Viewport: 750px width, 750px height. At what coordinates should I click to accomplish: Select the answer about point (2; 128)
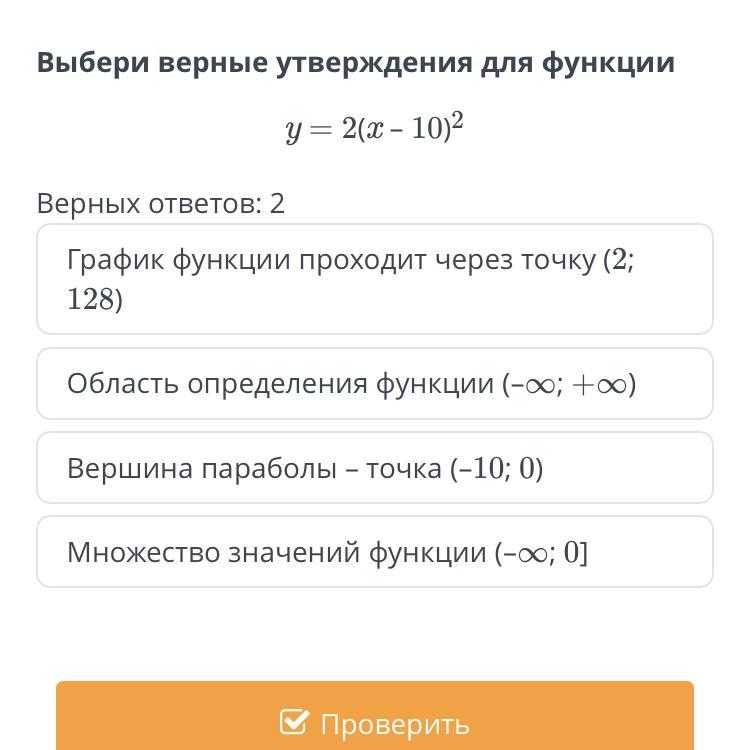(374, 279)
